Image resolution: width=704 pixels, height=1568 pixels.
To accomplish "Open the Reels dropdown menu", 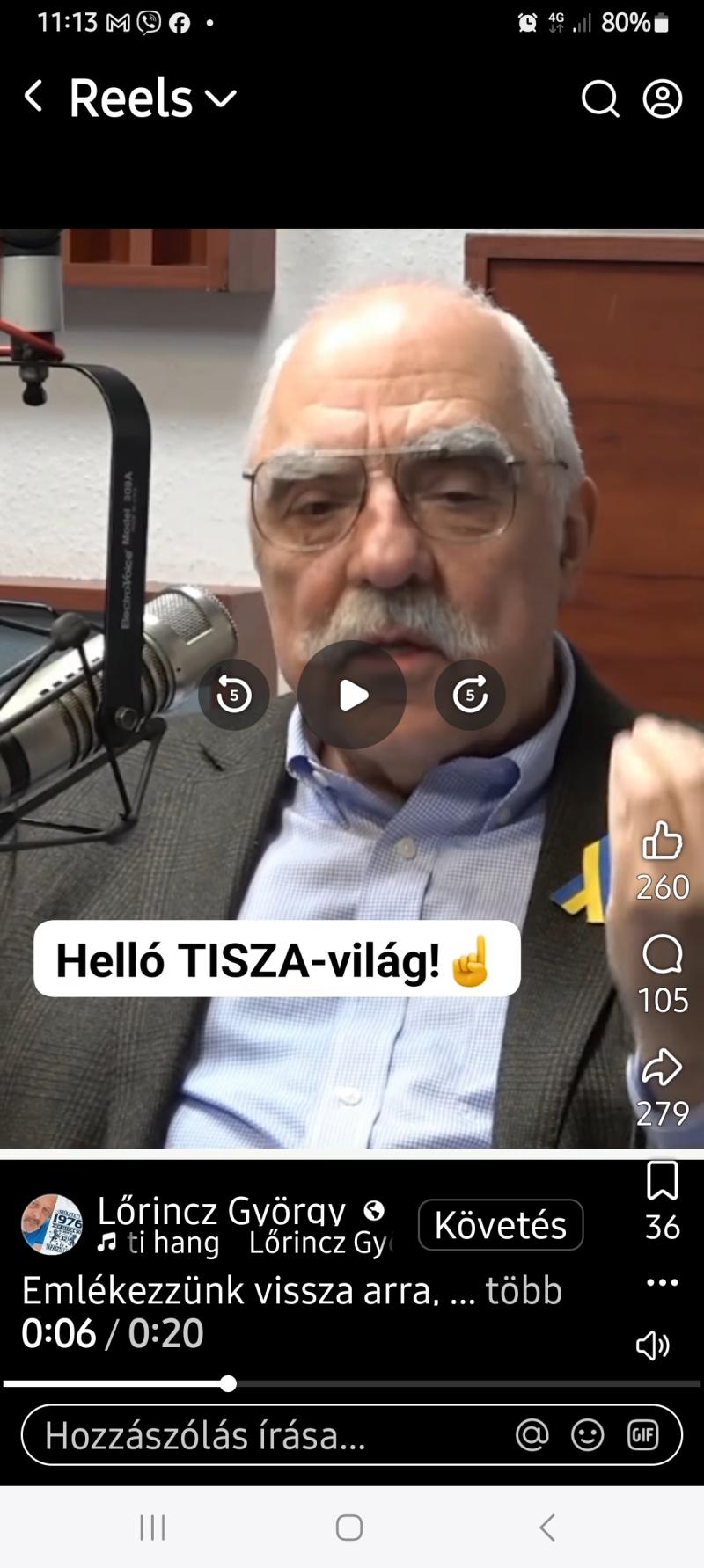I will tap(221, 98).
